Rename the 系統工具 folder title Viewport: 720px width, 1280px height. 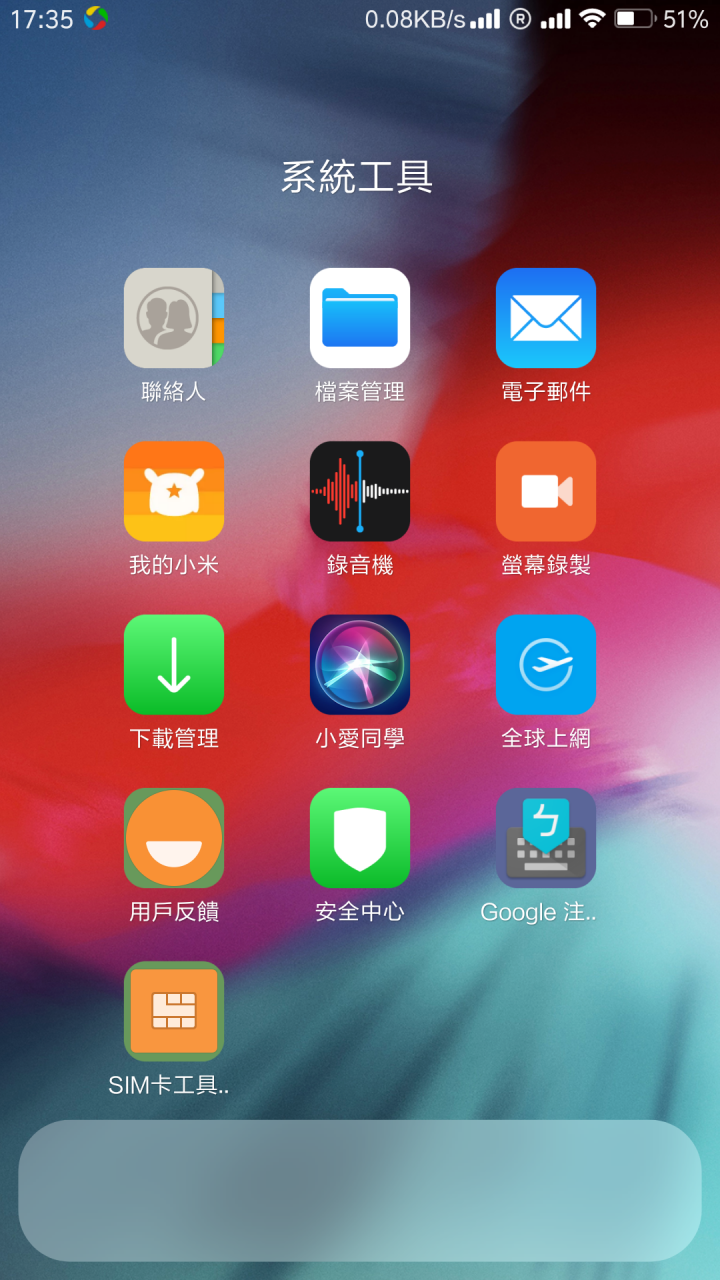pyautogui.click(x=357, y=177)
